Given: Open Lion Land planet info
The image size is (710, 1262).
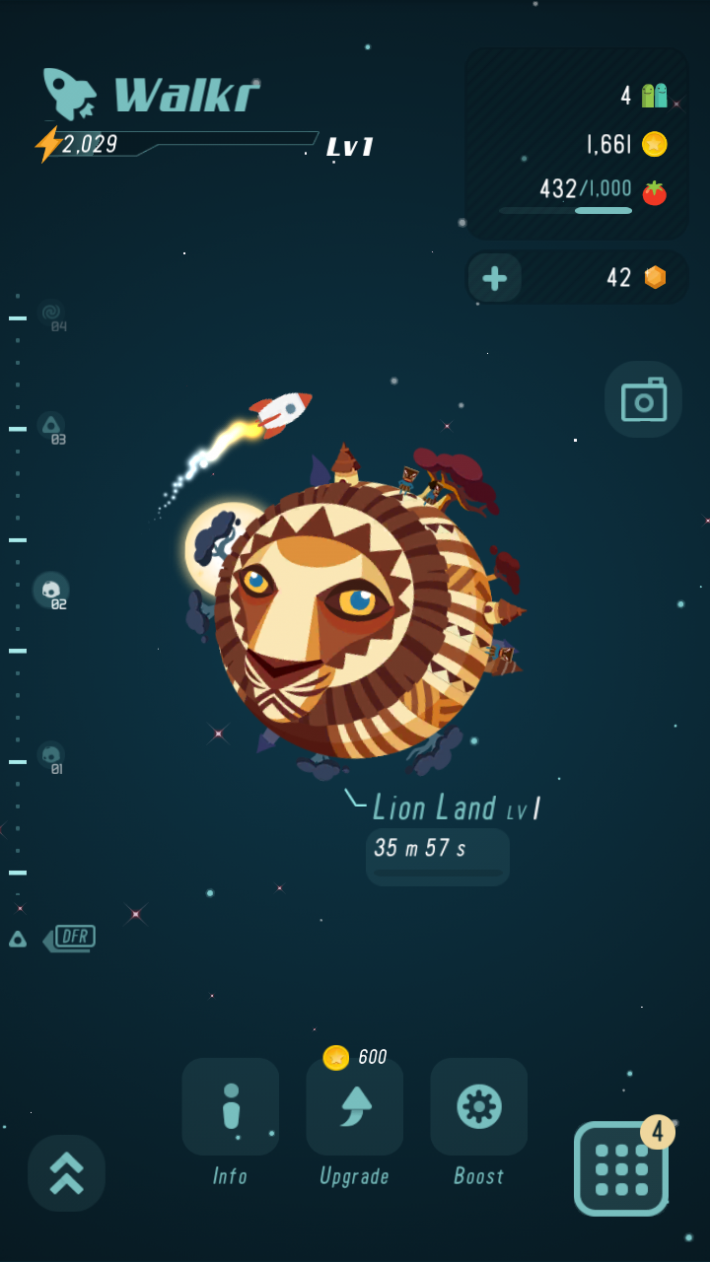Looking at the screenshot, I should (230, 1107).
